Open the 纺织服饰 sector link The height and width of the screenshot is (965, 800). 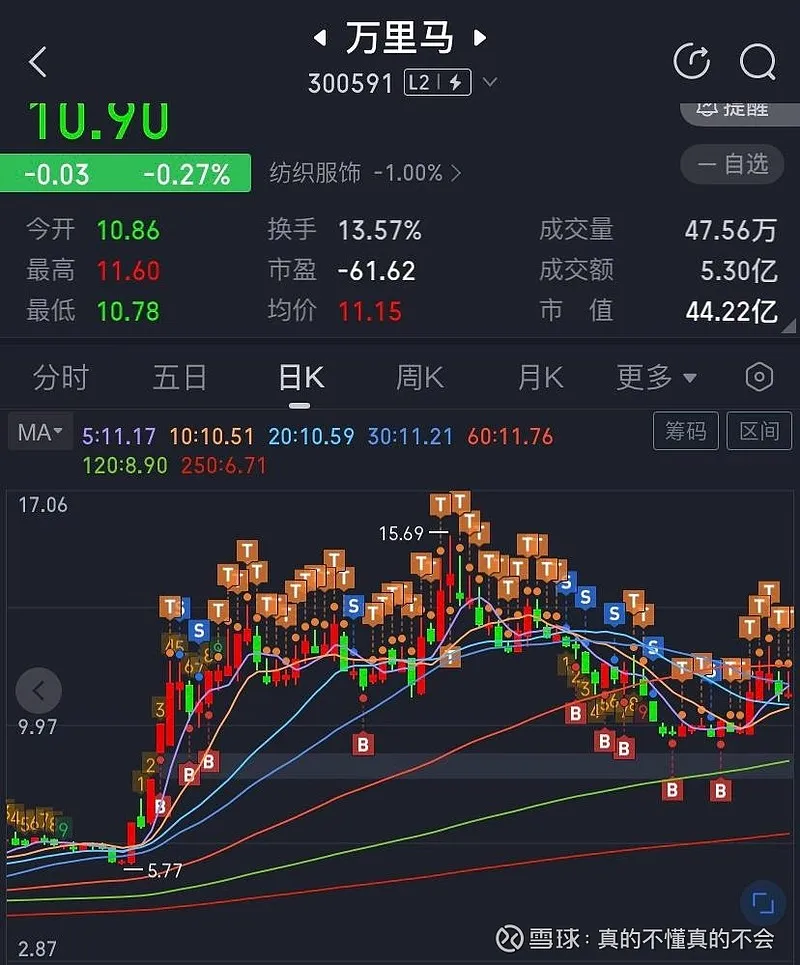pos(365,173)
